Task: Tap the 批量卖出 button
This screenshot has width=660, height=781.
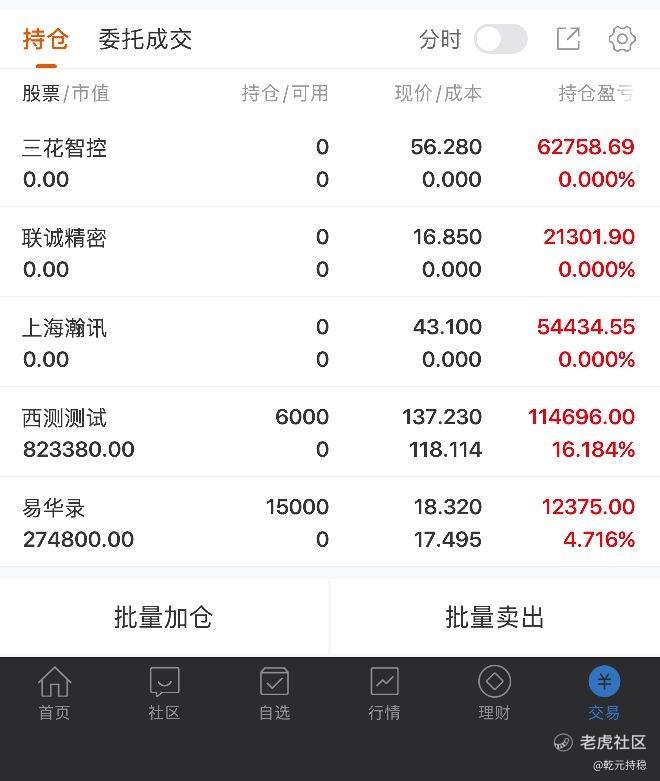Action: tap(495, 618)
